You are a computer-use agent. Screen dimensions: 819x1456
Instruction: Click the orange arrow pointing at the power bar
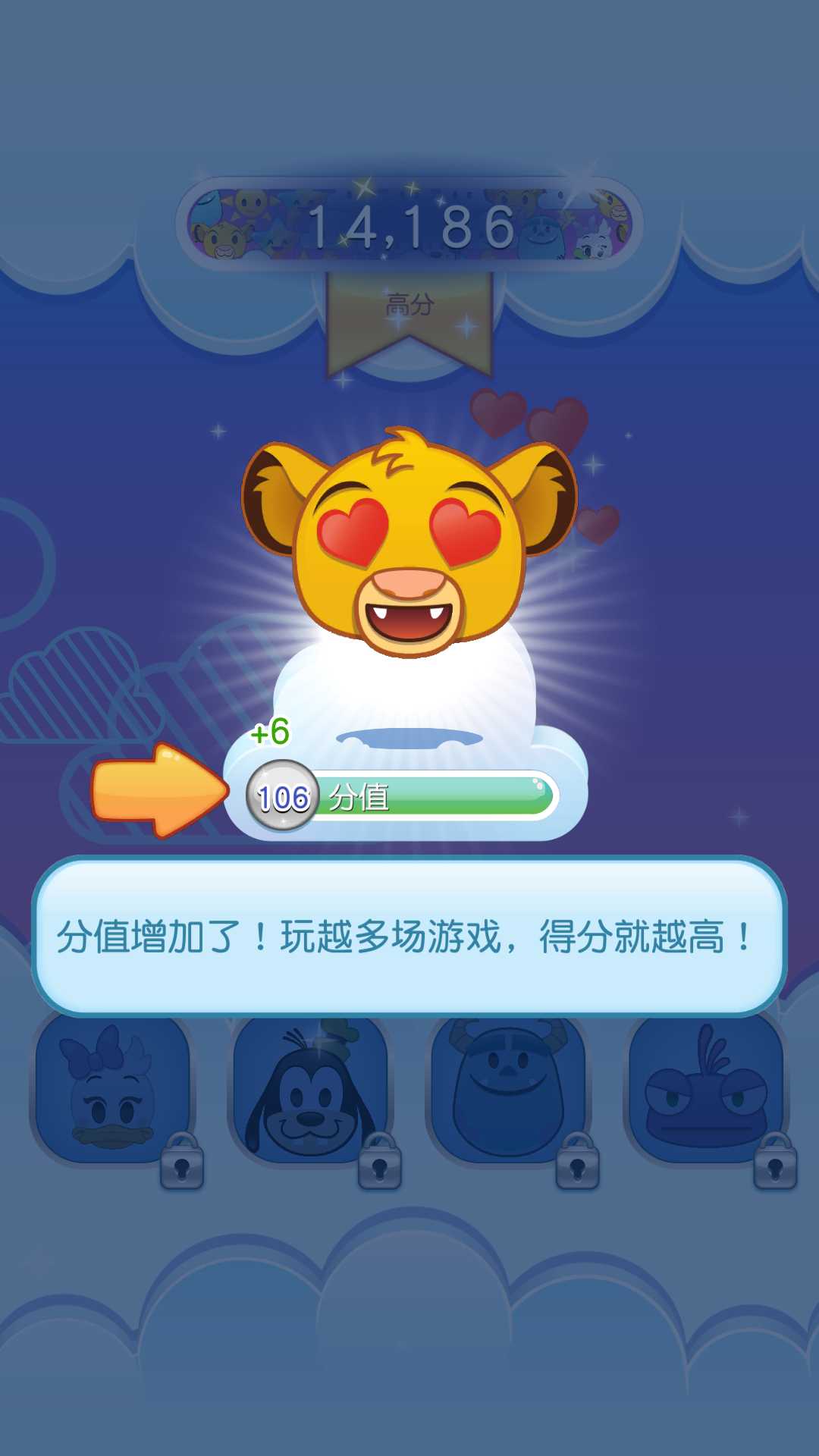click(159, 792)
